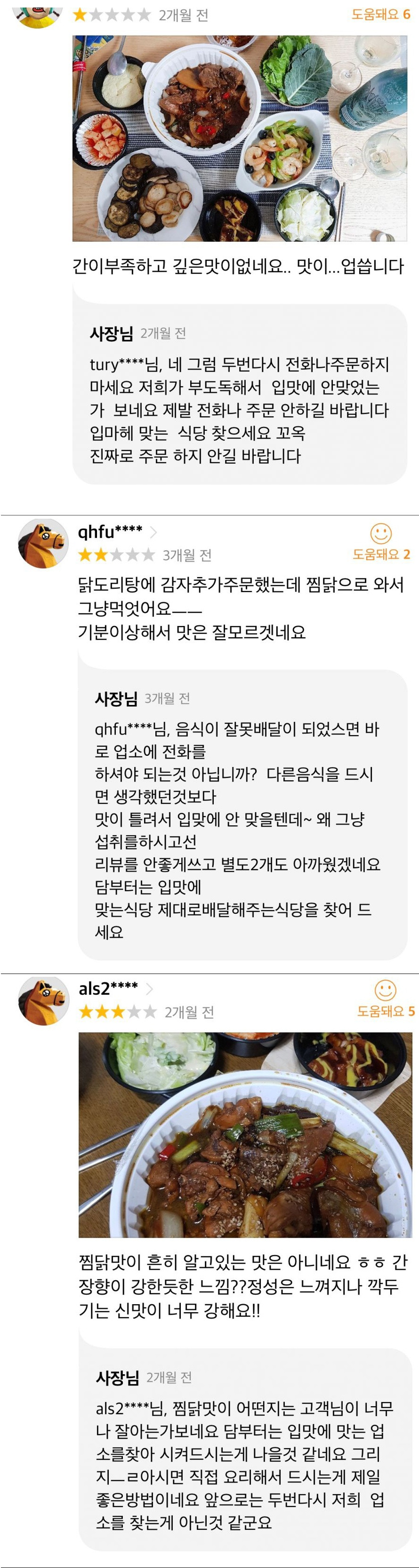
Task: Tap als2**** horse avatar
Action: pos(43,1000)
